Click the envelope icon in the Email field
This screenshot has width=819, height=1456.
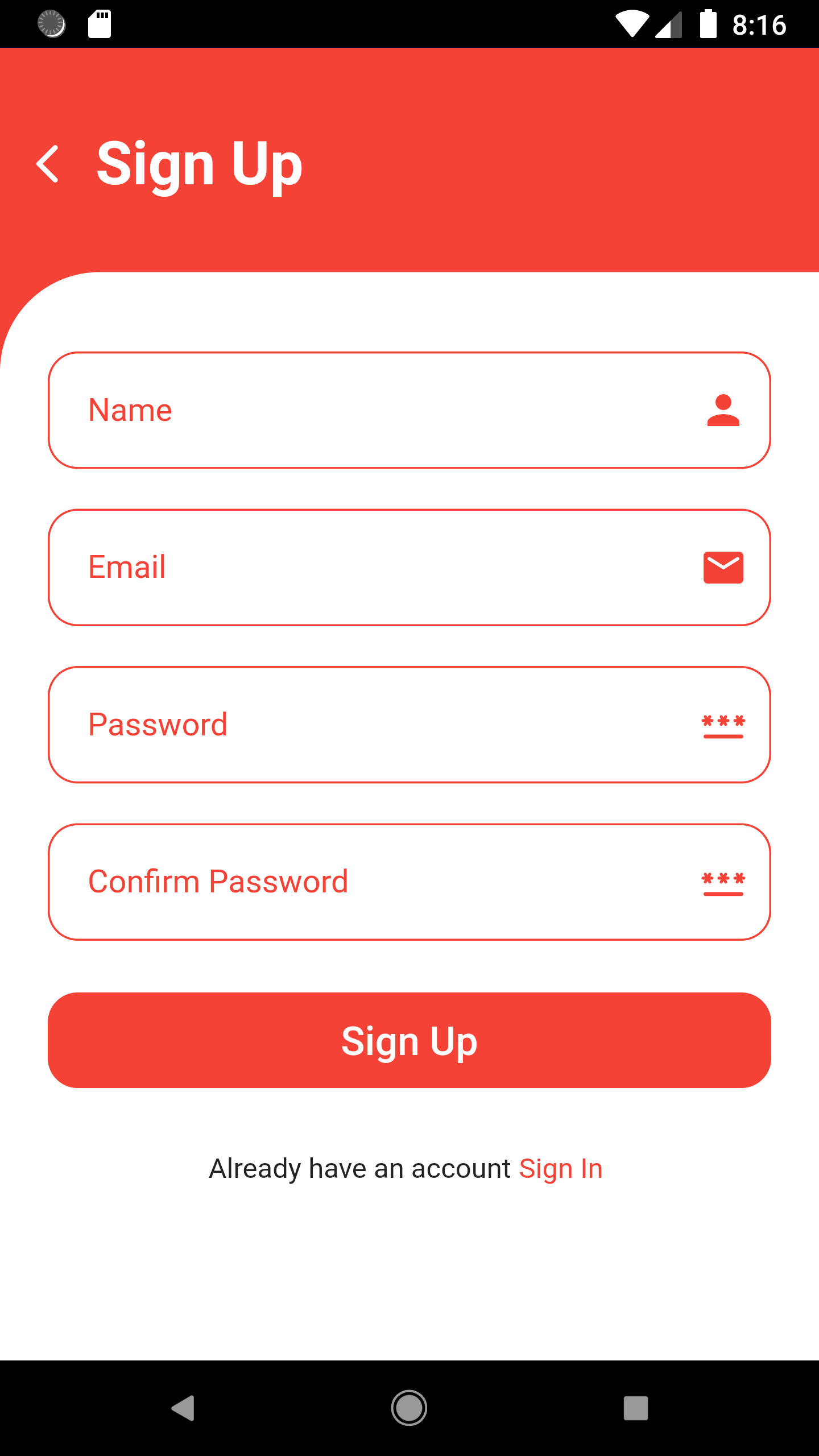coord(723,567)
